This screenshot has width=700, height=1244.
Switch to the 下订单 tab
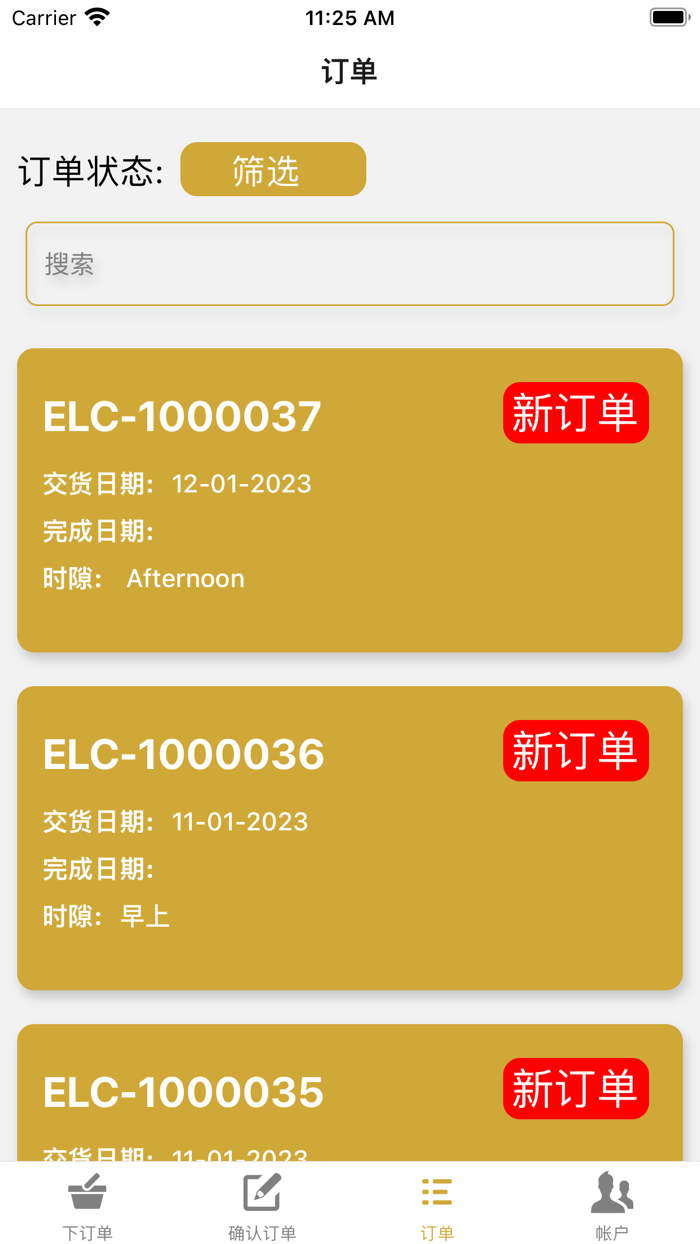pos(87,1205)
